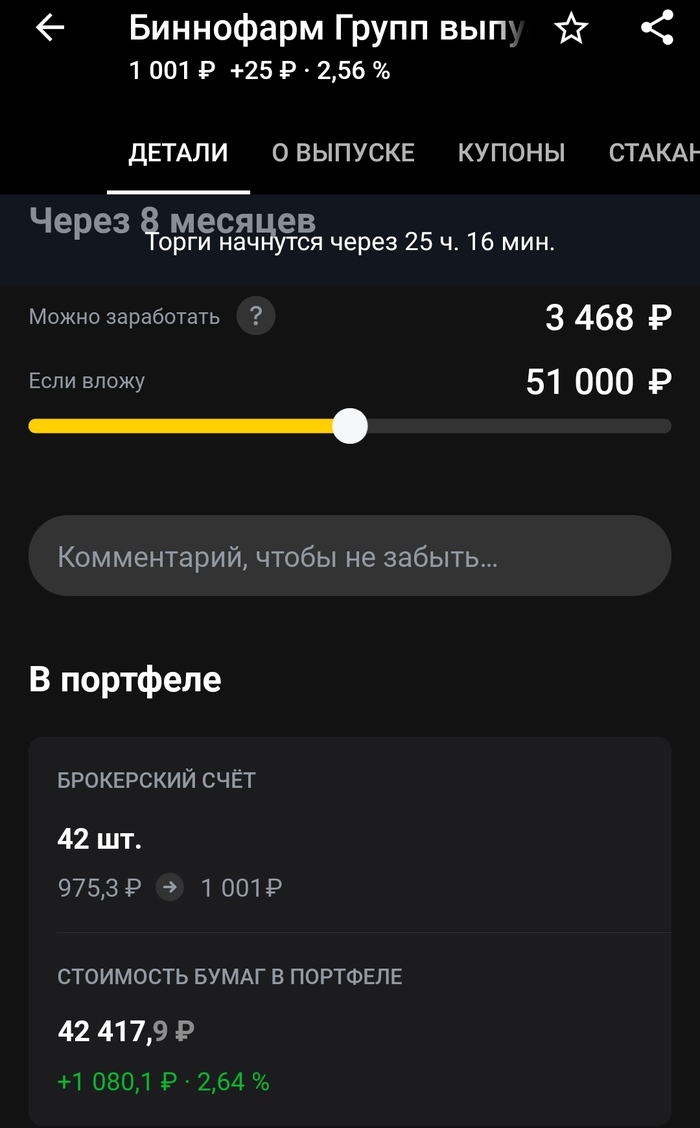Switch to the СТАКАН tab
Viewport: 700px width, 1128px height.
click(654, 153)
